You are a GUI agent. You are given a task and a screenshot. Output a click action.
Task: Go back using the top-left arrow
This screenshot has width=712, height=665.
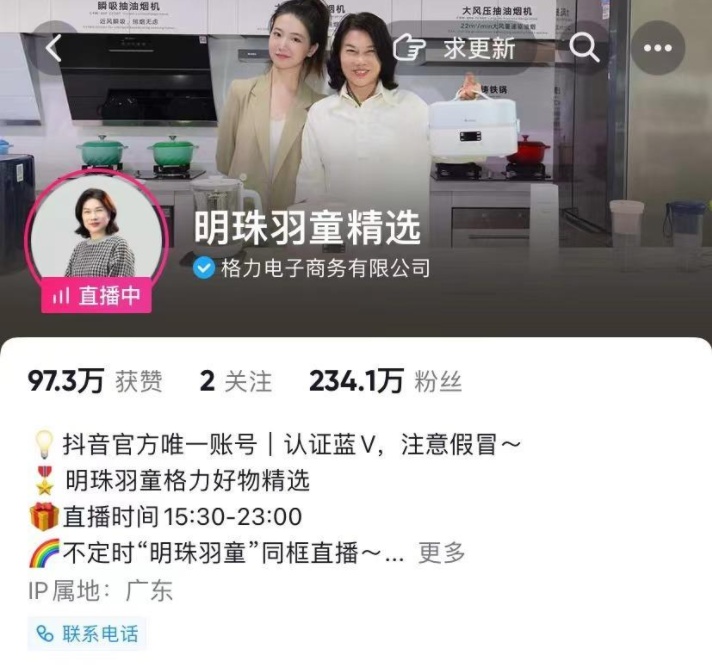(x=53, y=47)
